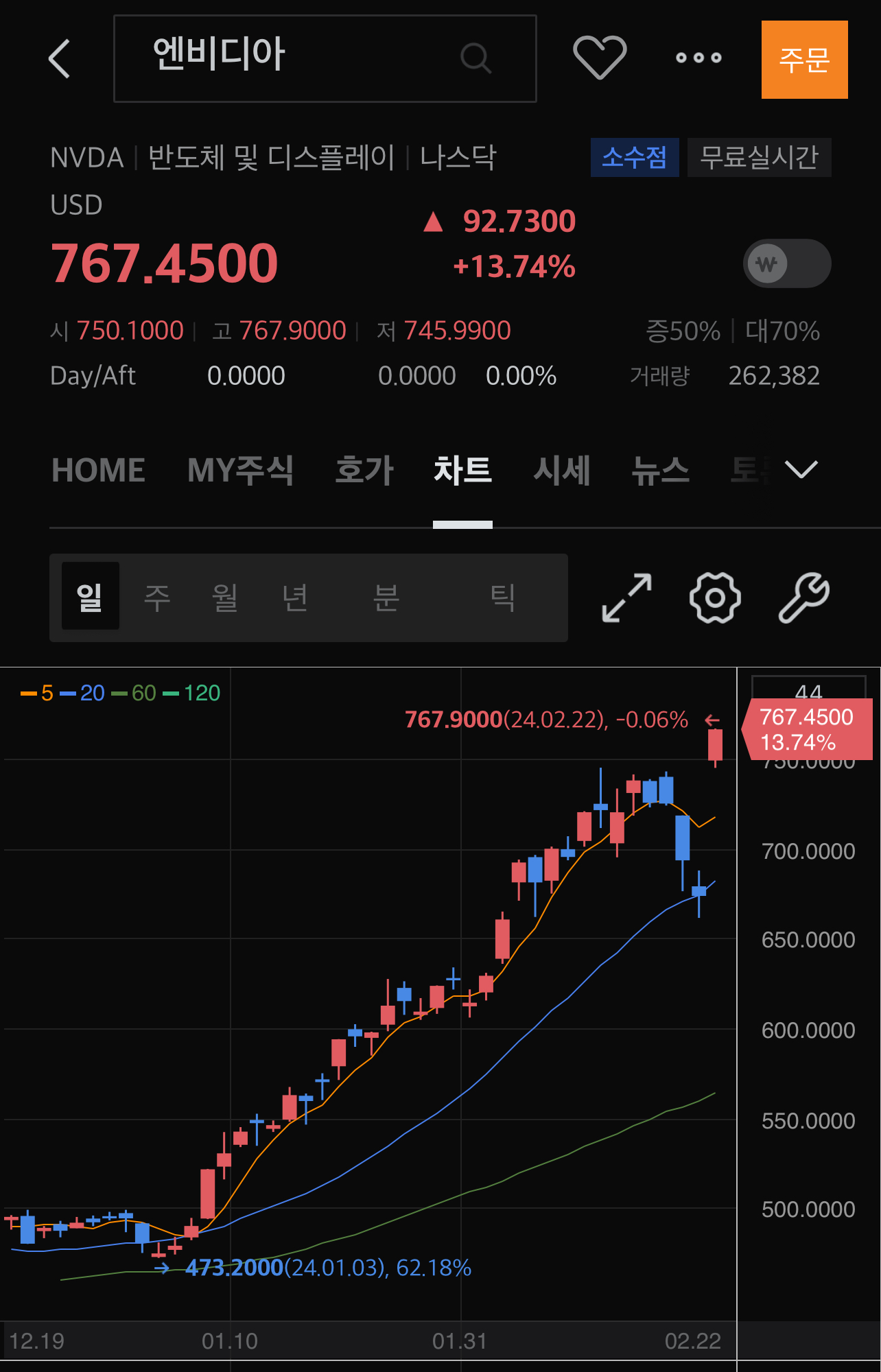This screenshot has width=881, height=1372.
Task: Open the three-dot overflow menu
Action: [x=698, y=58]
